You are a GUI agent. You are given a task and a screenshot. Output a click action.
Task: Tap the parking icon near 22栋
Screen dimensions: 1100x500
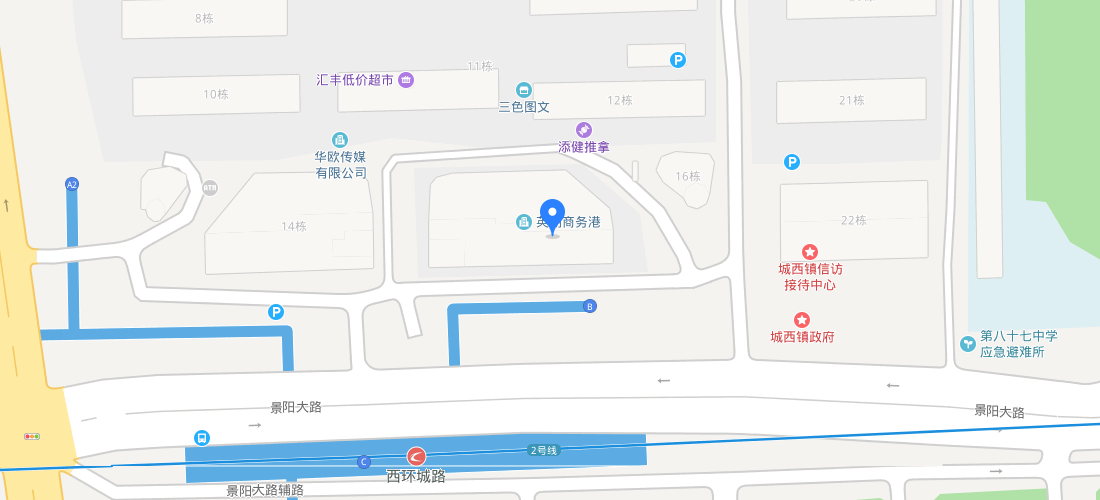pyautogui.click(x=792, y=162)
